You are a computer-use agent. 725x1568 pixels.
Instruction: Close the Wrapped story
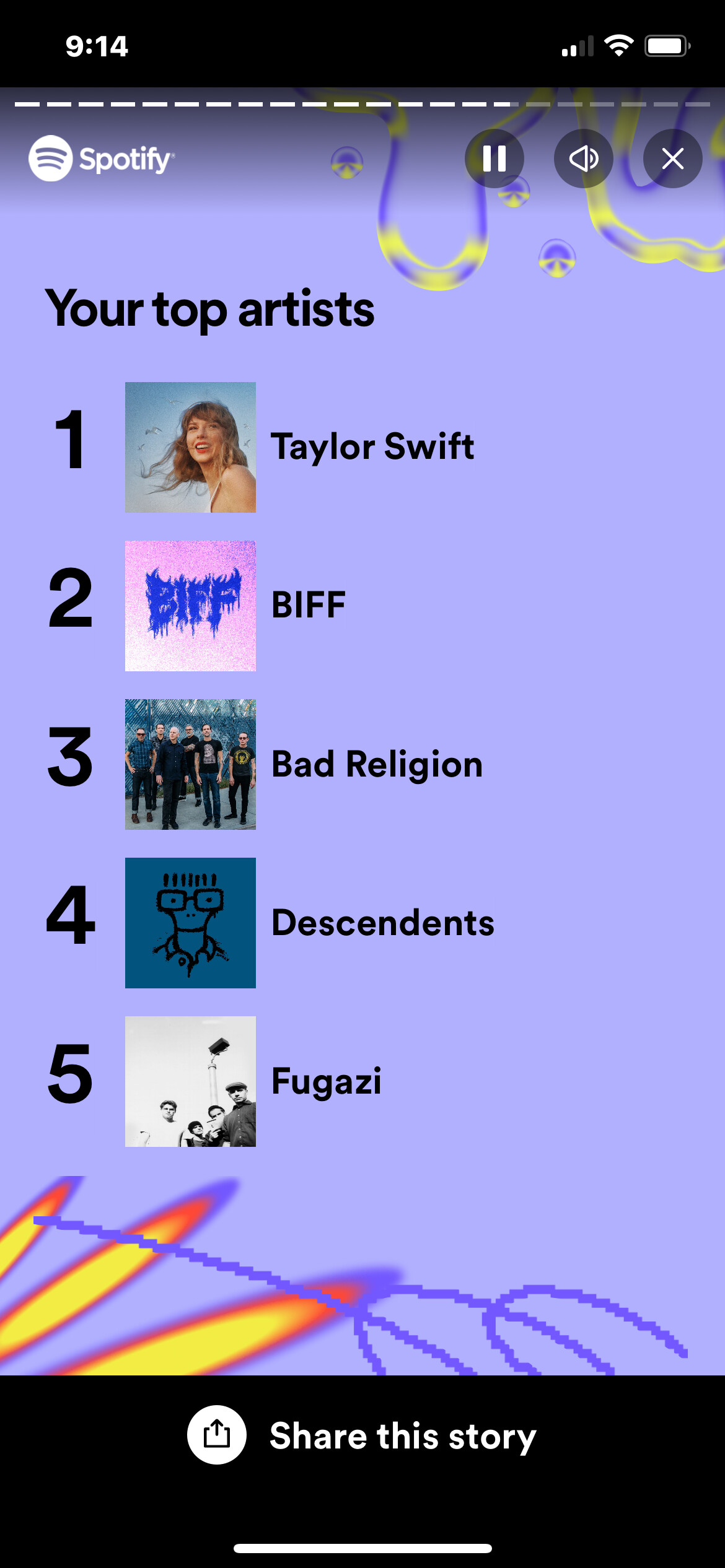coord(672,159)
